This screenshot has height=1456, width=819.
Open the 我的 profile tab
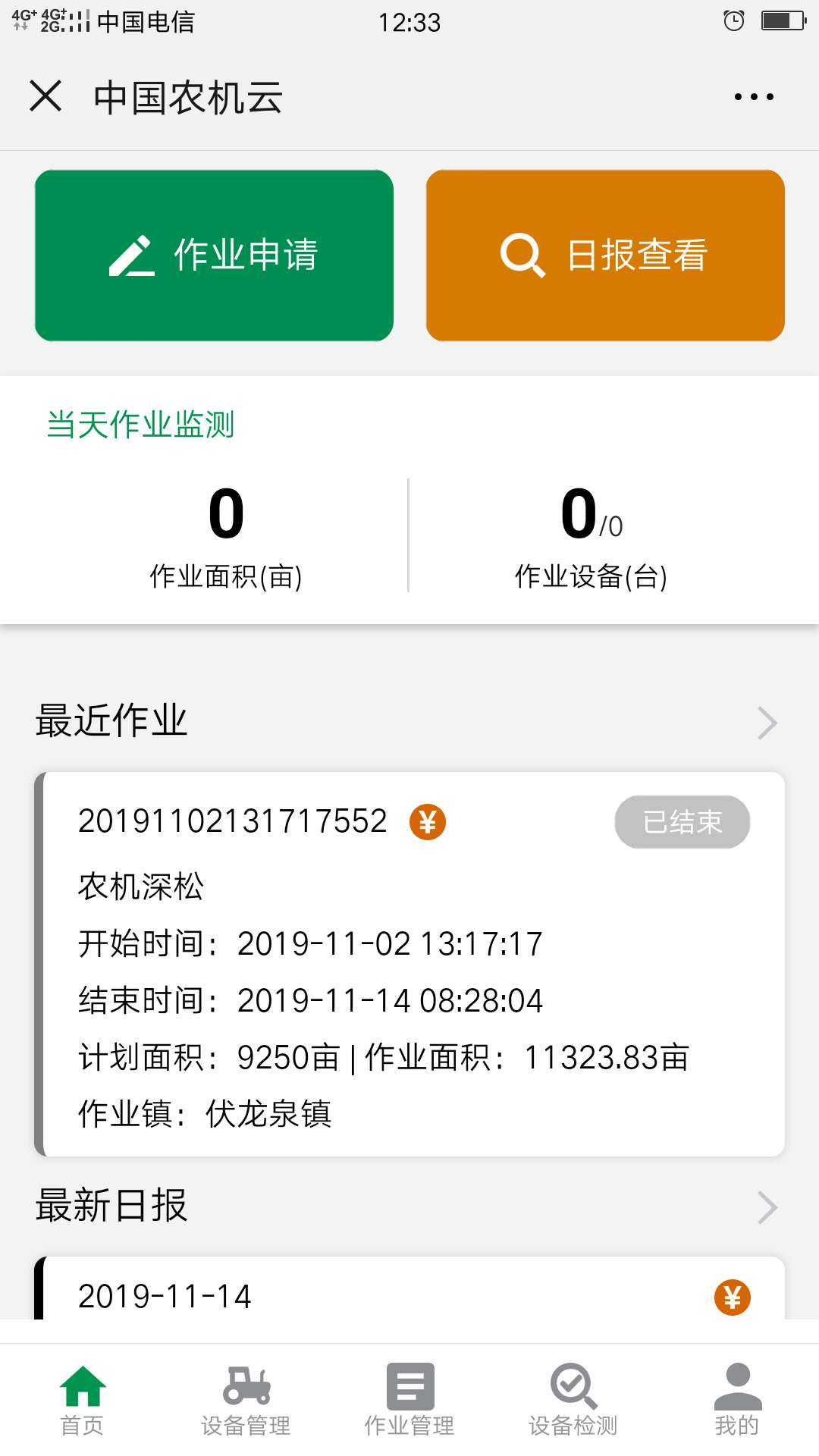point(737,1401)
